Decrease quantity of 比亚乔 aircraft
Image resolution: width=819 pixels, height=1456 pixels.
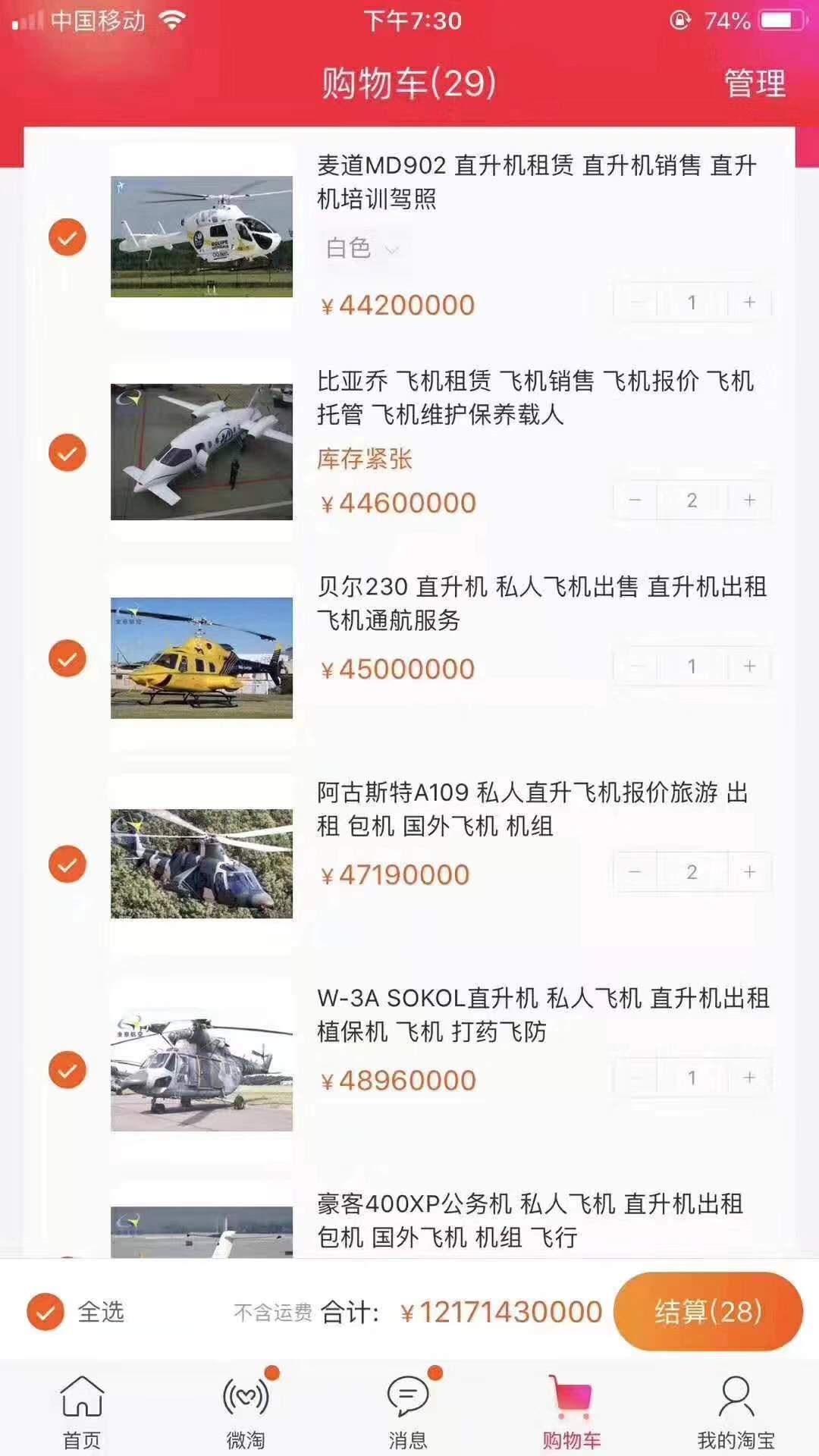pos(635,500)
